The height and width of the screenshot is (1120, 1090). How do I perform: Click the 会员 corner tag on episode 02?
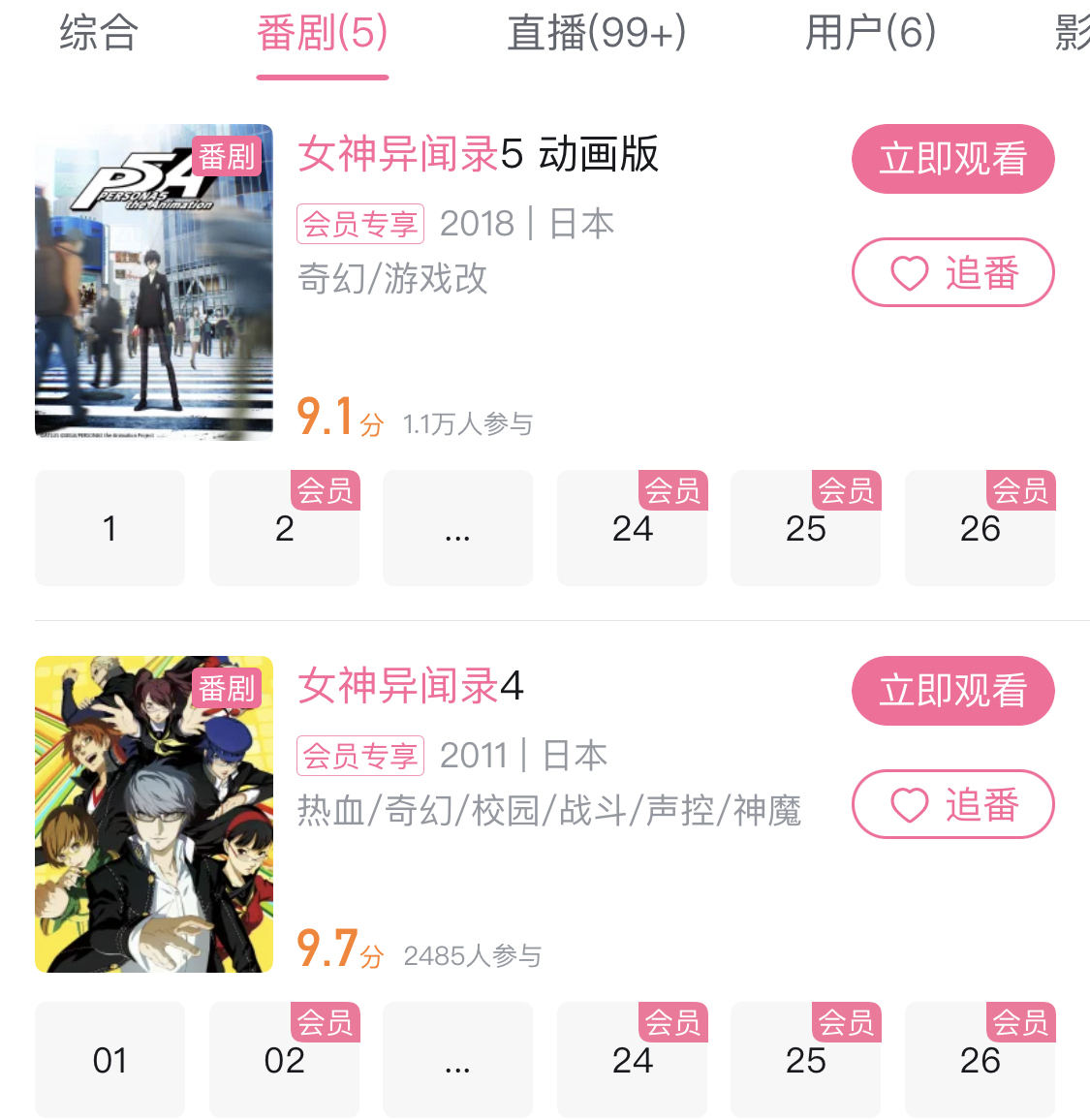[325, 1022]
